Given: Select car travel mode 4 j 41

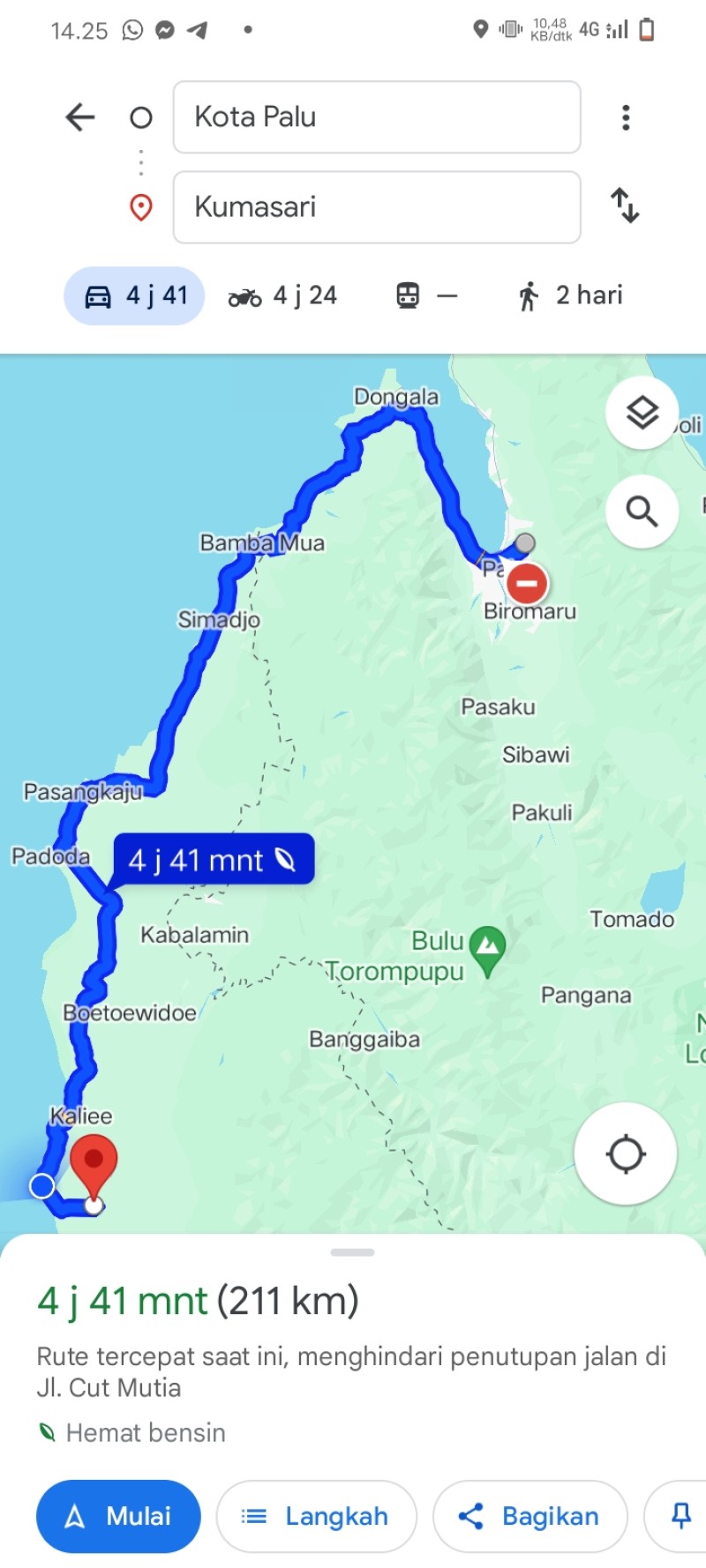Looking at the screenshot, I should [x=134, y=295].
